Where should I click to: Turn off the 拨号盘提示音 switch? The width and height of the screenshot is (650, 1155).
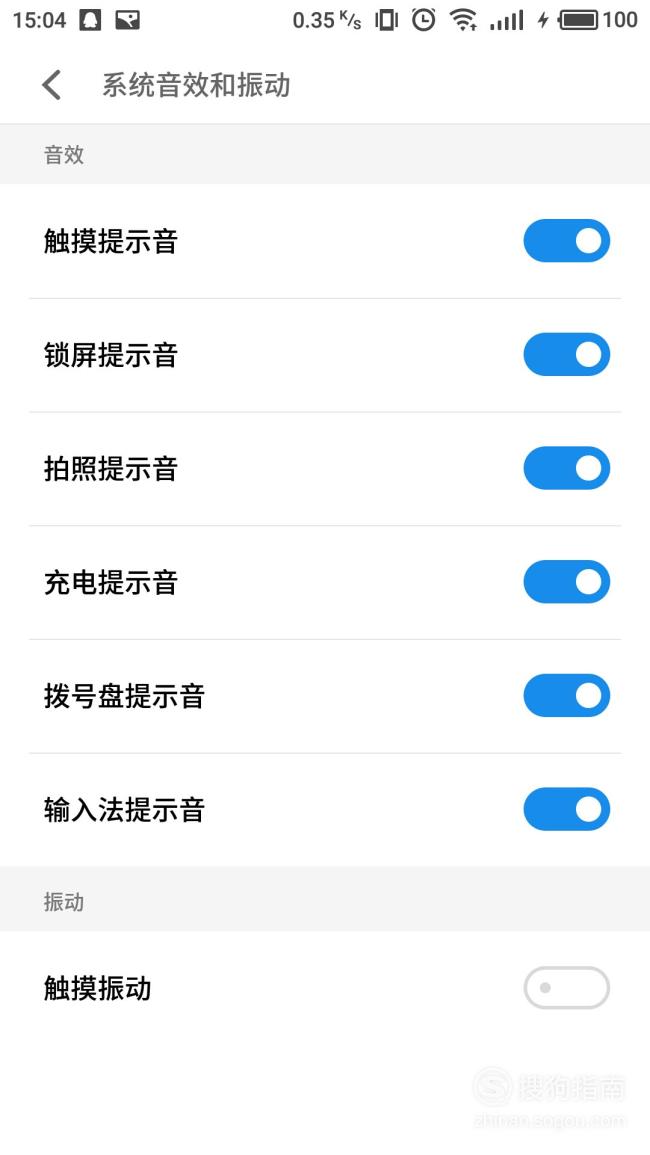(x=567, y=695)
